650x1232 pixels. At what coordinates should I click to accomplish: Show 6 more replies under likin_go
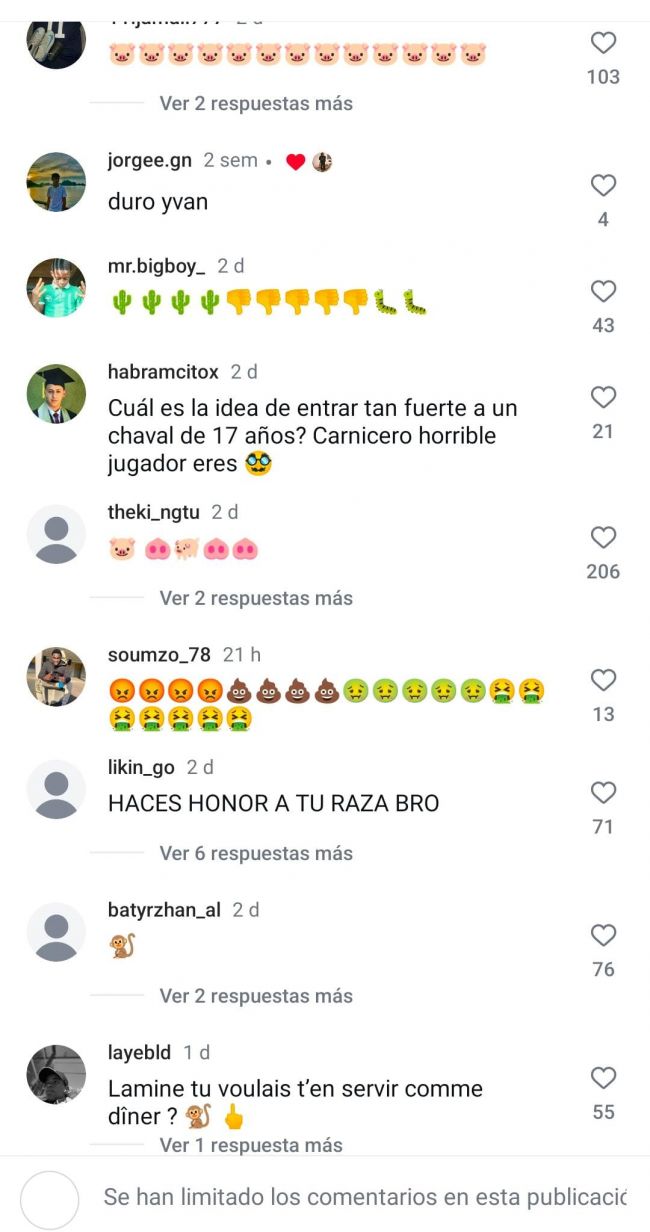click(256, 853)
